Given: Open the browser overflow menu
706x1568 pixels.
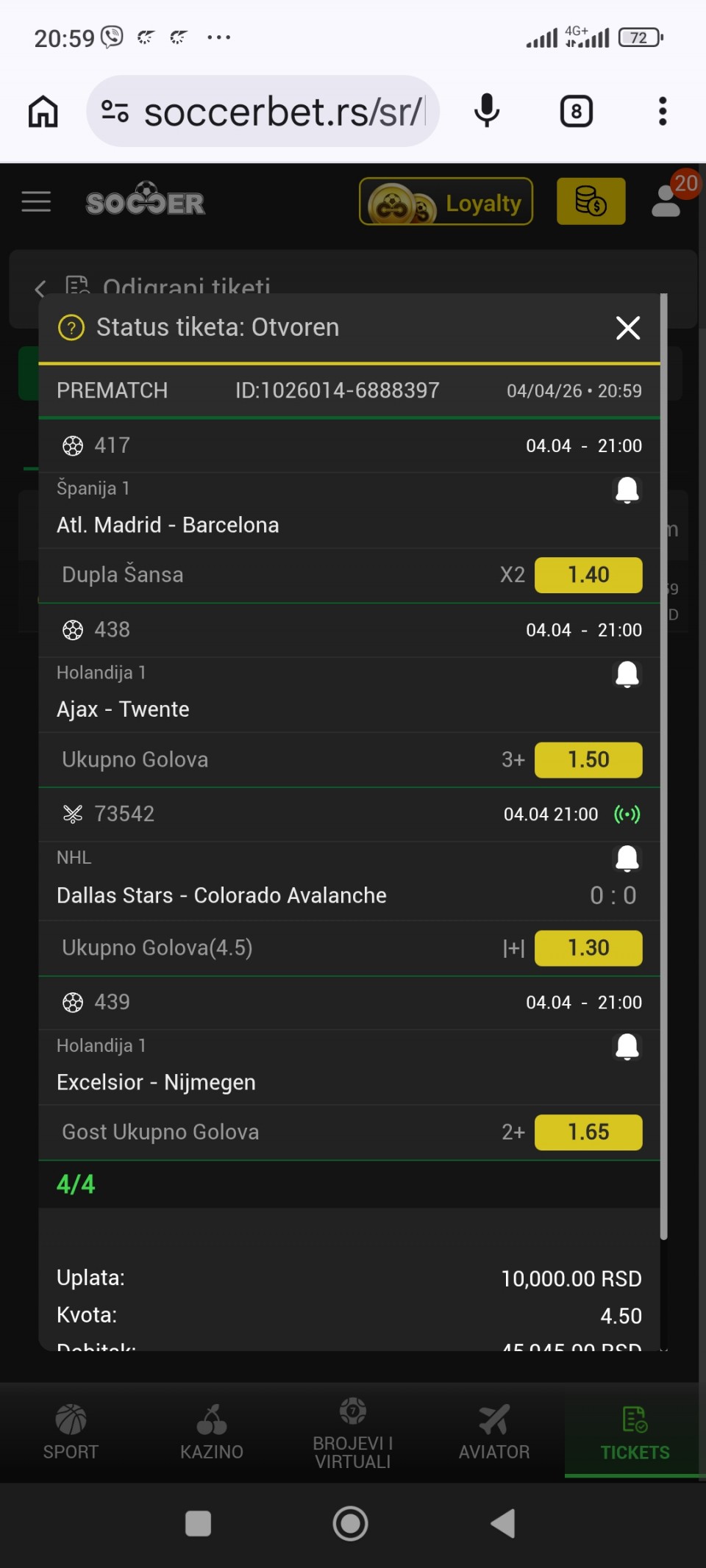Looking at the screenshot, I should (x=663, y=112).
